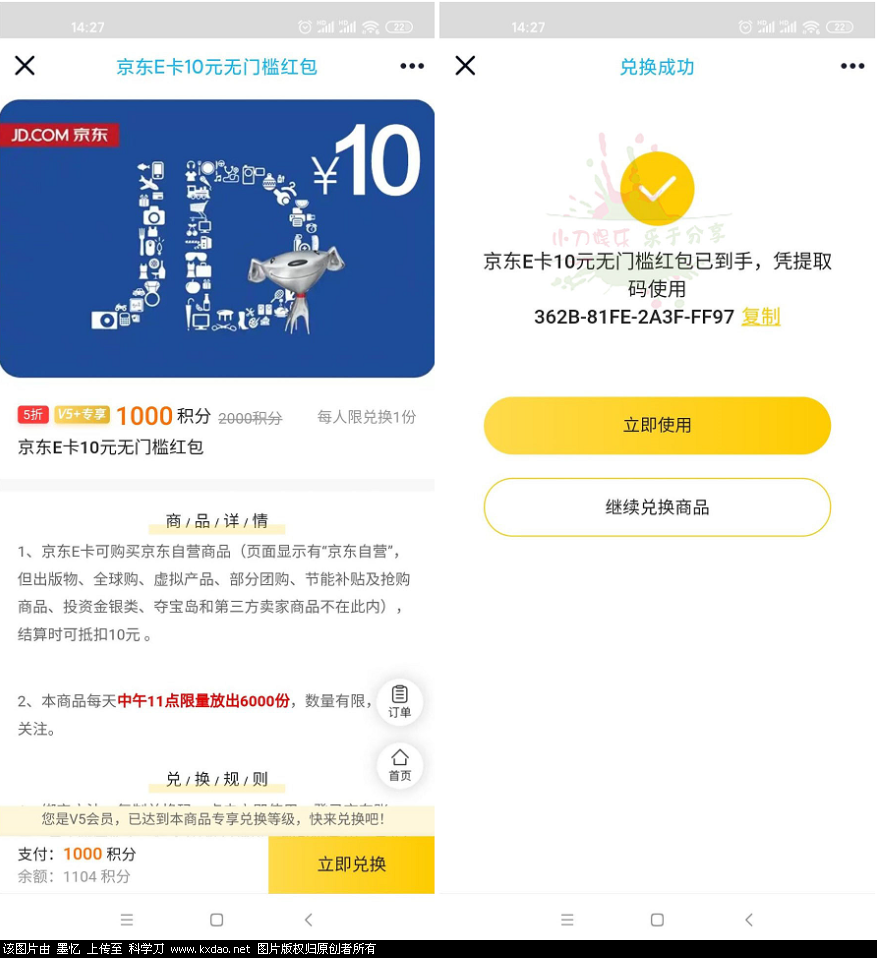Tap 立即兑换 to redeem with 1000 points

point(351,865)
